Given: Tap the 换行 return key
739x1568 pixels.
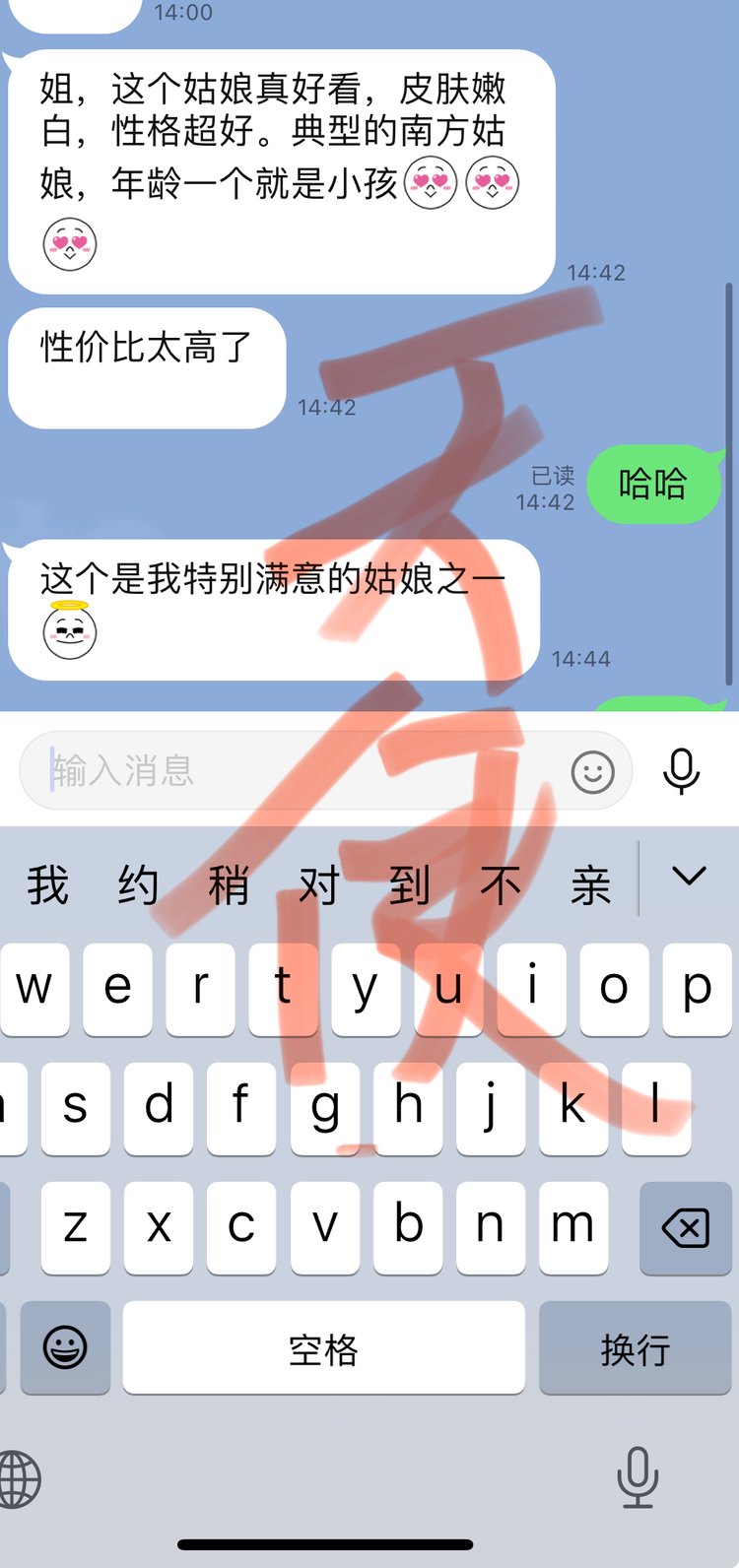Looking at the screenshot, I should tap(635, 1348).
